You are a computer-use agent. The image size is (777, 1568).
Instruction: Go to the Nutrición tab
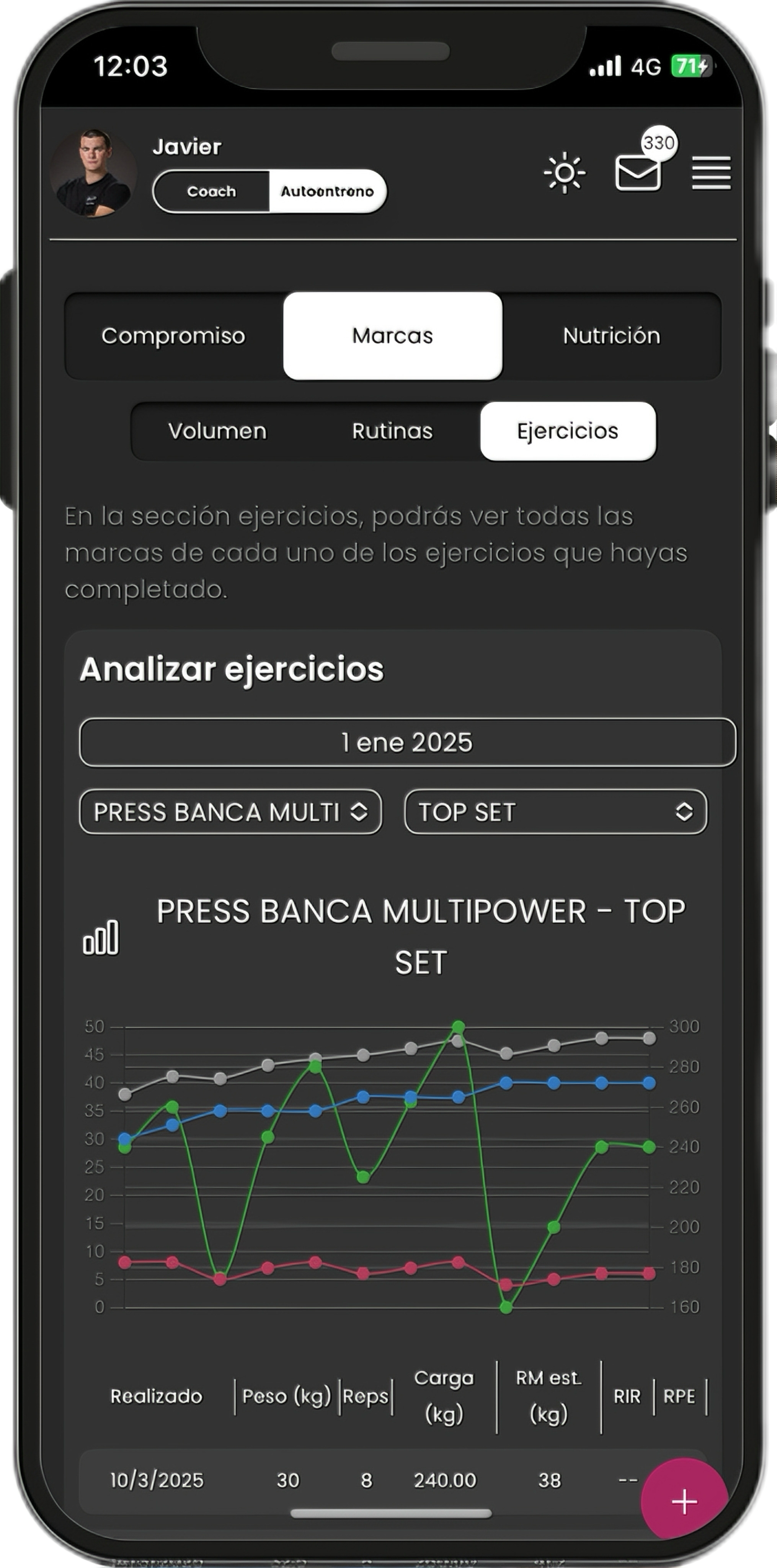point(611,336)
